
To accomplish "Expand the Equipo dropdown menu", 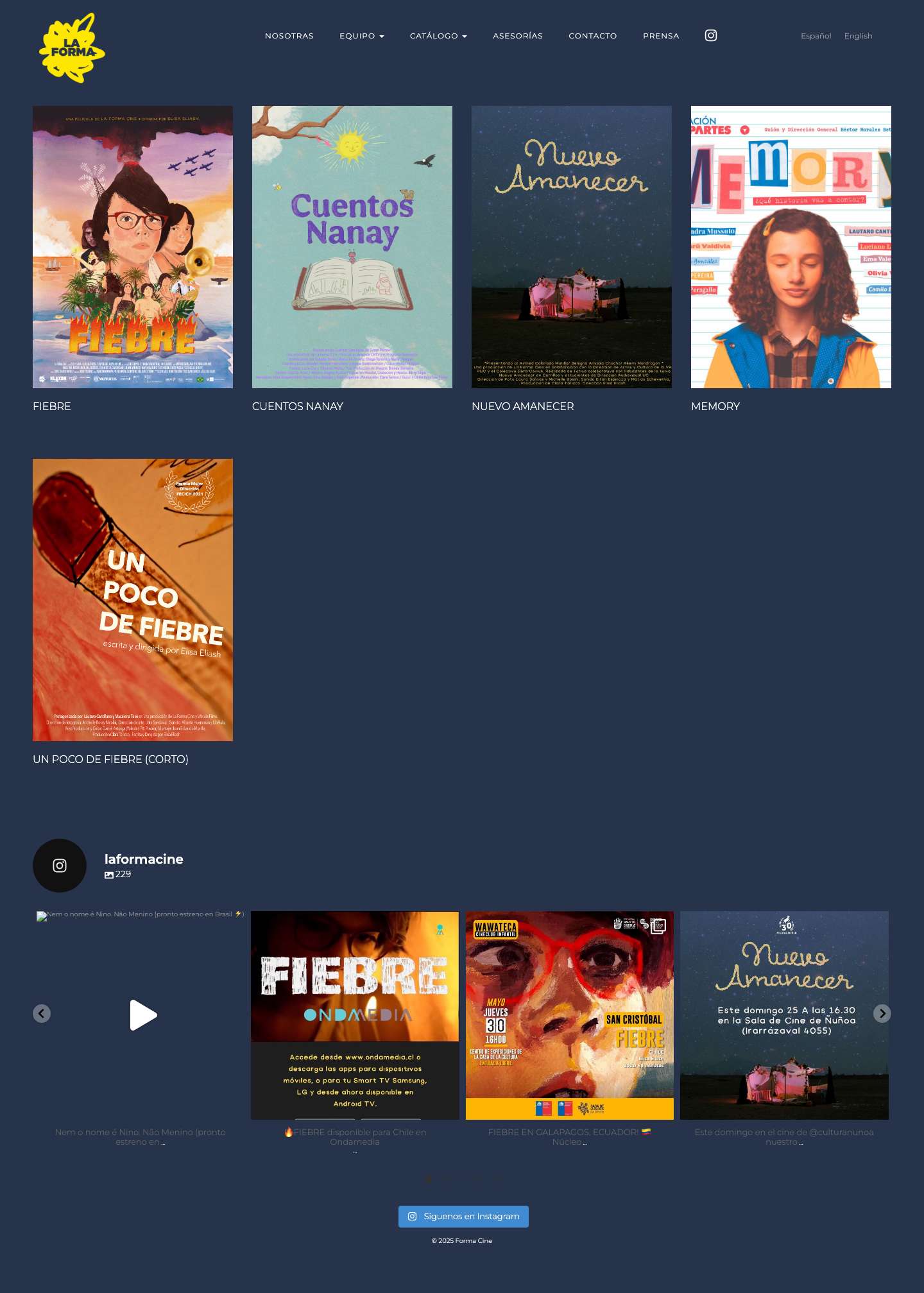I will [361, 36].
